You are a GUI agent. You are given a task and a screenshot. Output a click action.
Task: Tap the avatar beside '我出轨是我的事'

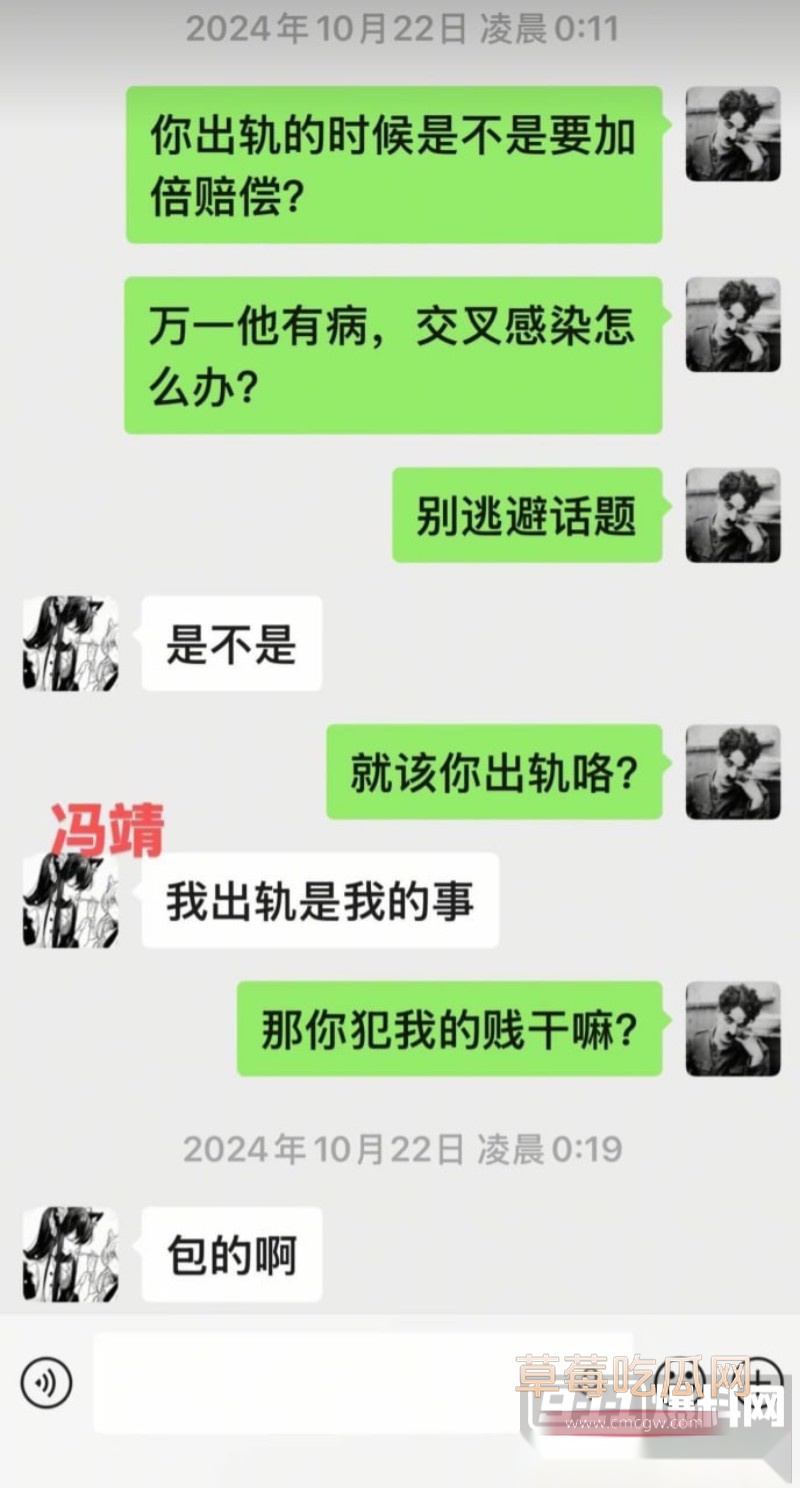[68, 900]
